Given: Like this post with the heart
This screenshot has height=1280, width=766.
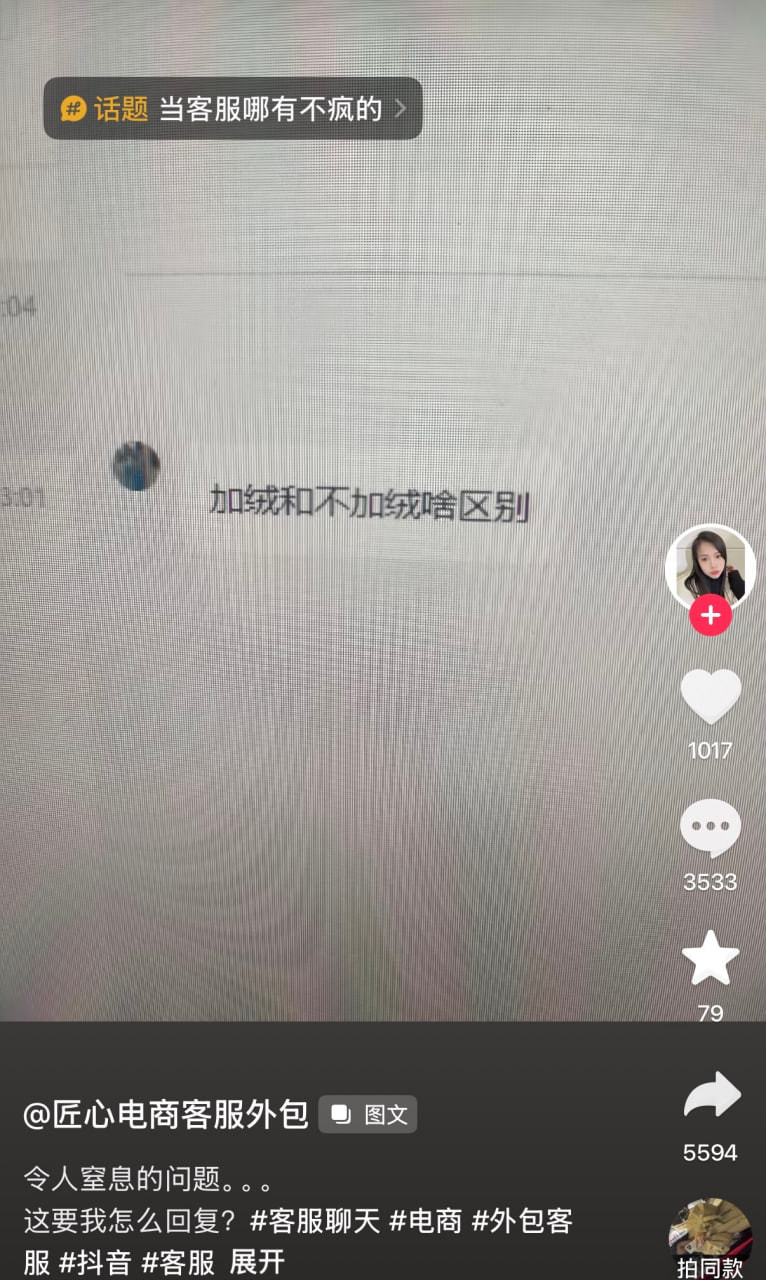Looking at the screenshot, I should tap(710, 696).
